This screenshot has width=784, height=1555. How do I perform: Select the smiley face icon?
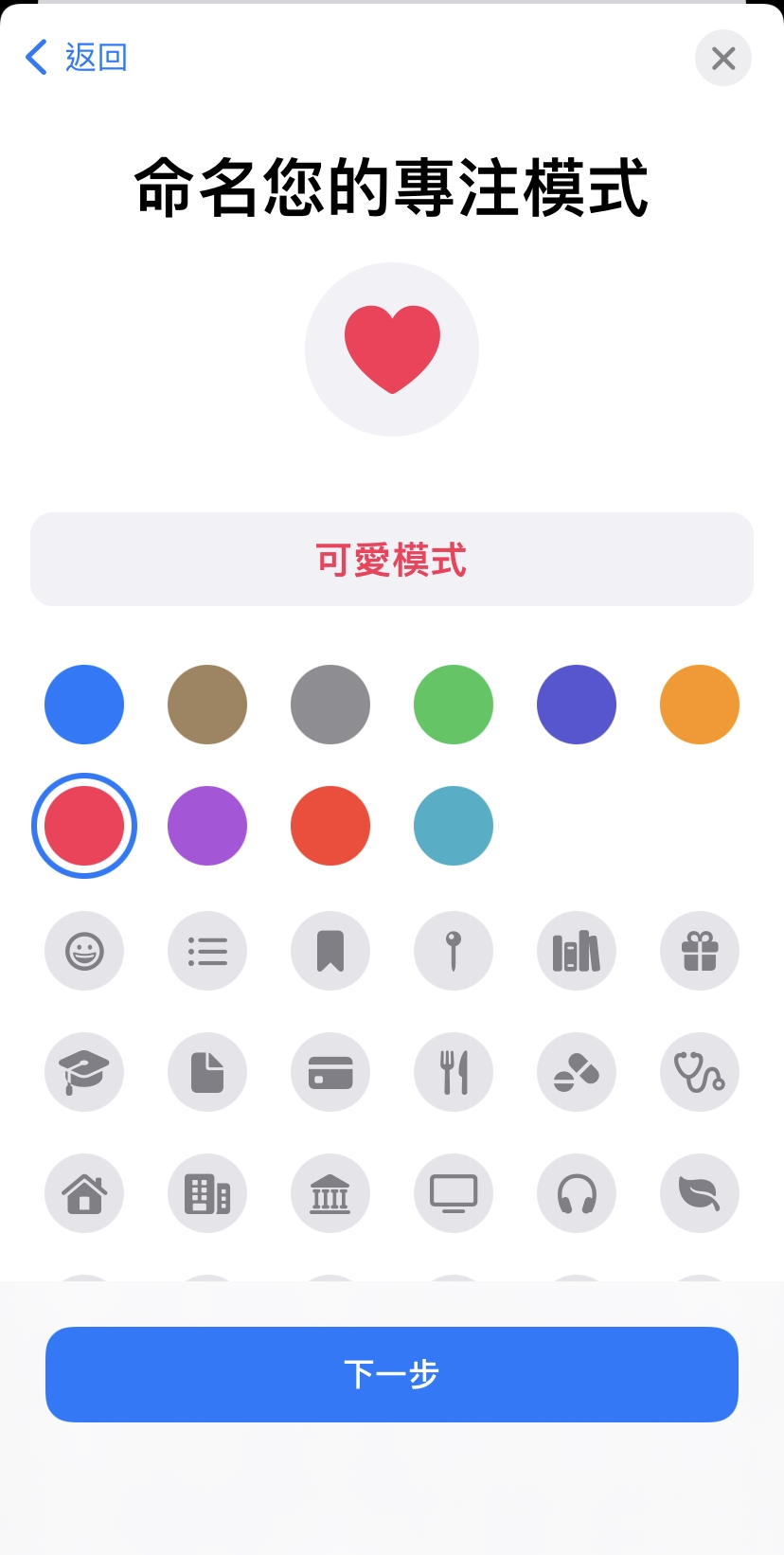tap(84, 951)
